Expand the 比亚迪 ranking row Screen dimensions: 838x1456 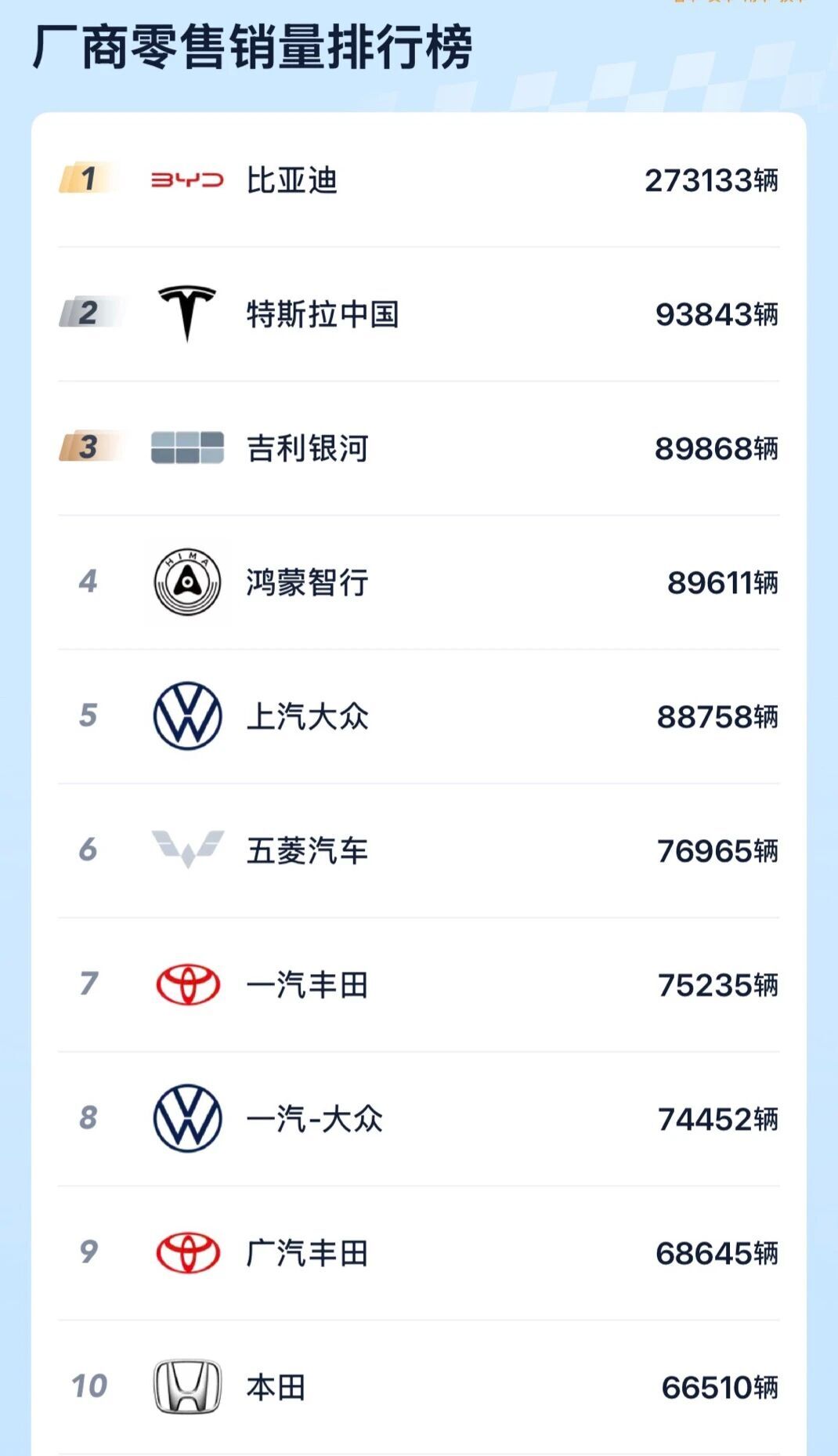point(419,179)
